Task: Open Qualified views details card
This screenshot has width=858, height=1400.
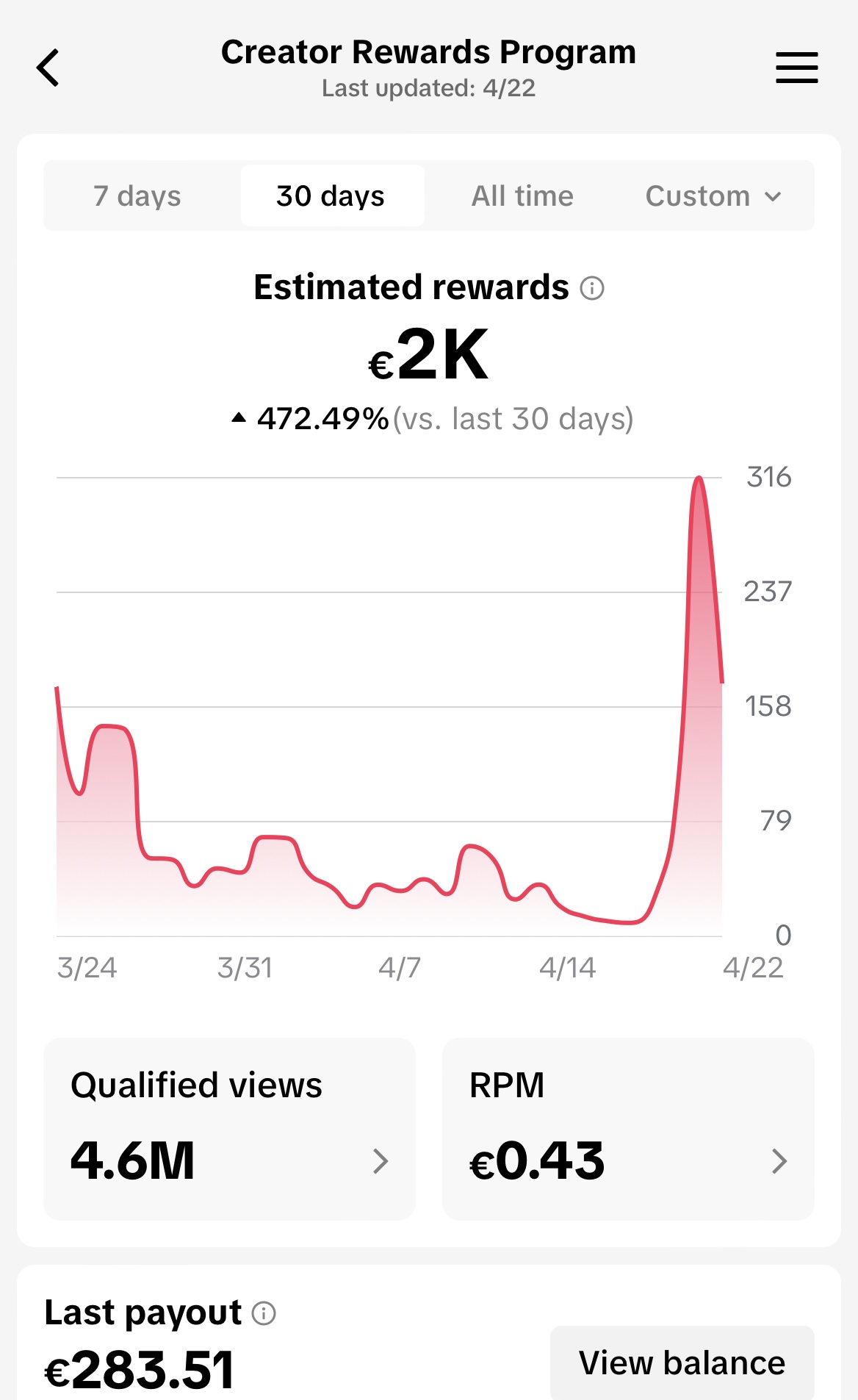Action: click(229, 1129)
